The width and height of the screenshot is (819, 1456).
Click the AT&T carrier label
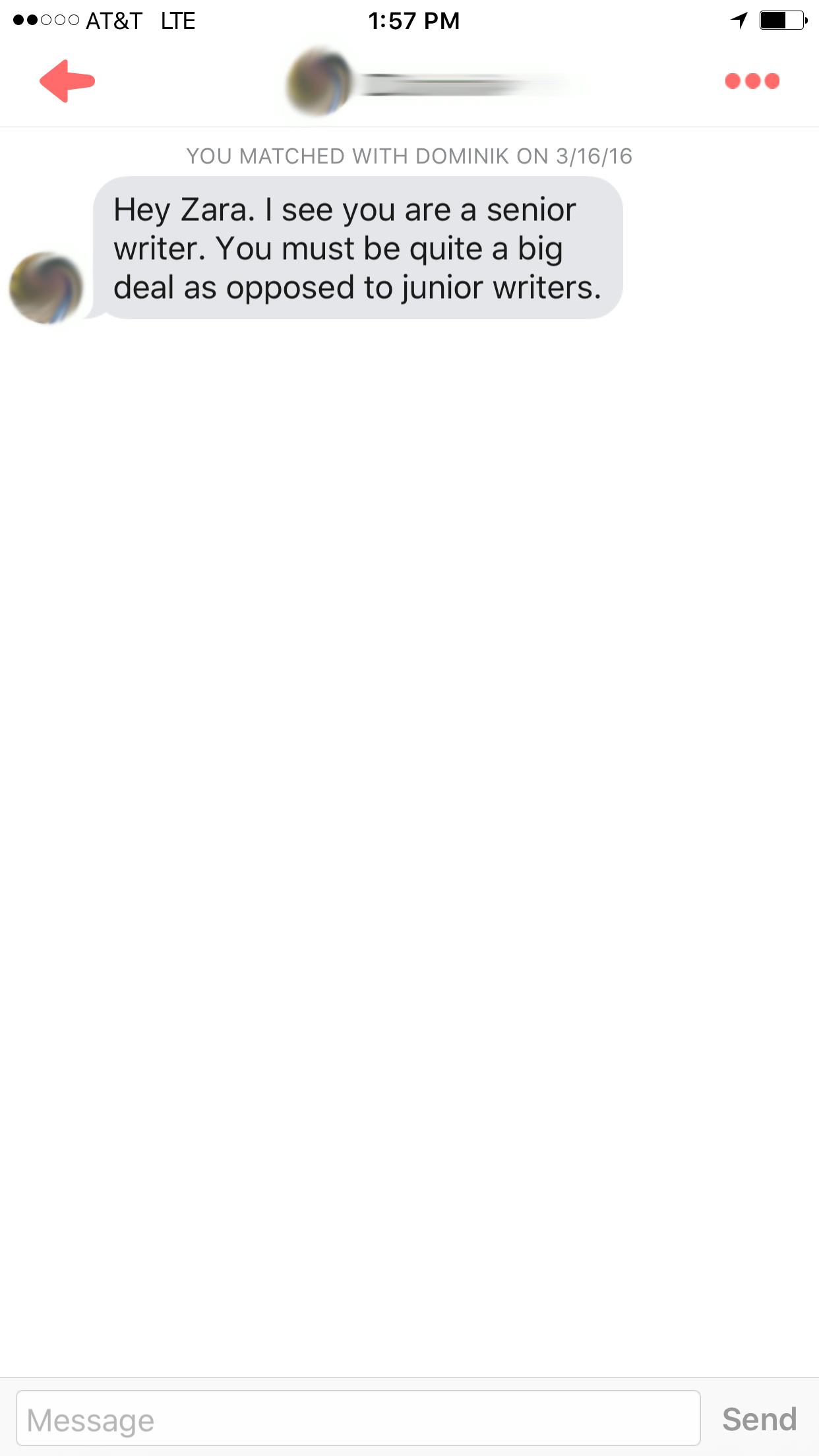point(113,20)
